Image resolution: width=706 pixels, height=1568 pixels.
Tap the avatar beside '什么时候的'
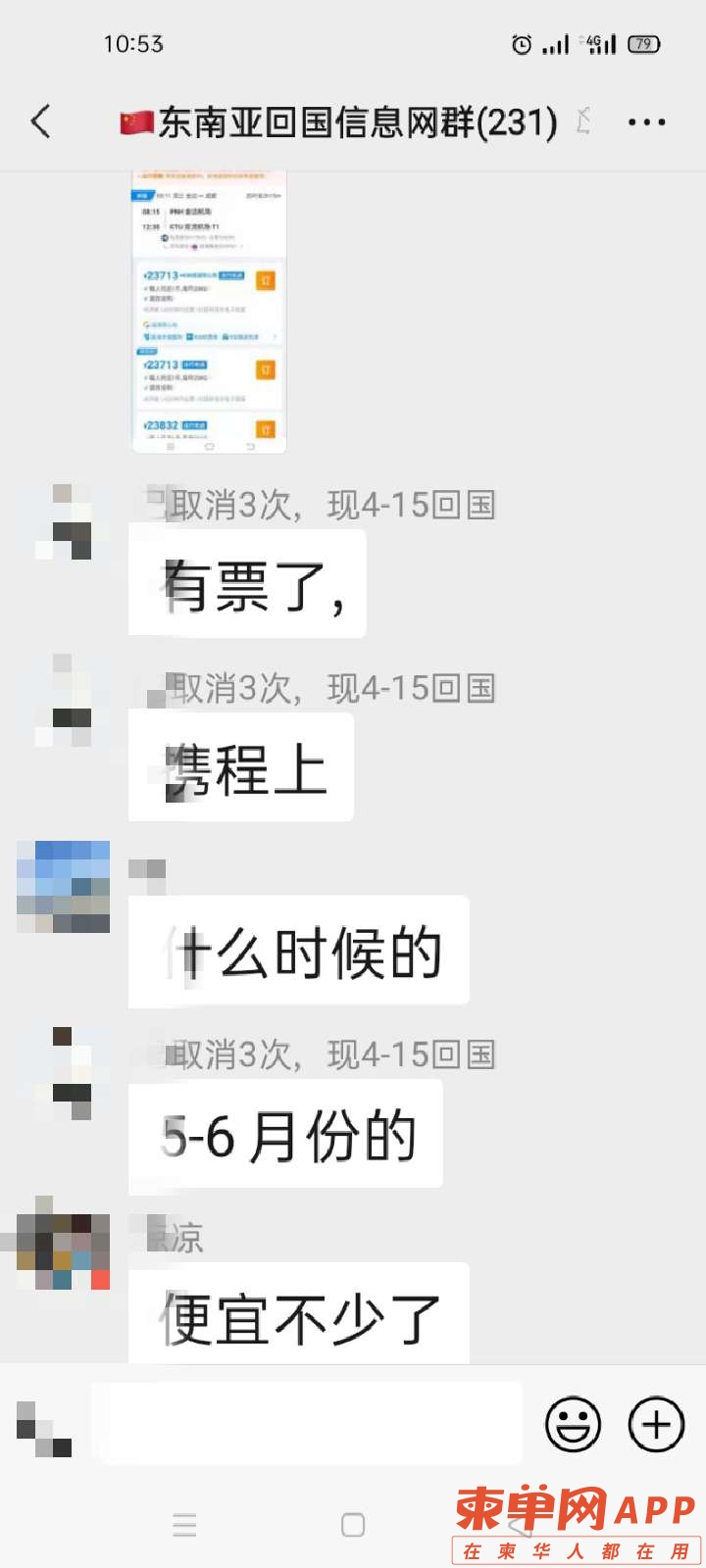point(64,886)
